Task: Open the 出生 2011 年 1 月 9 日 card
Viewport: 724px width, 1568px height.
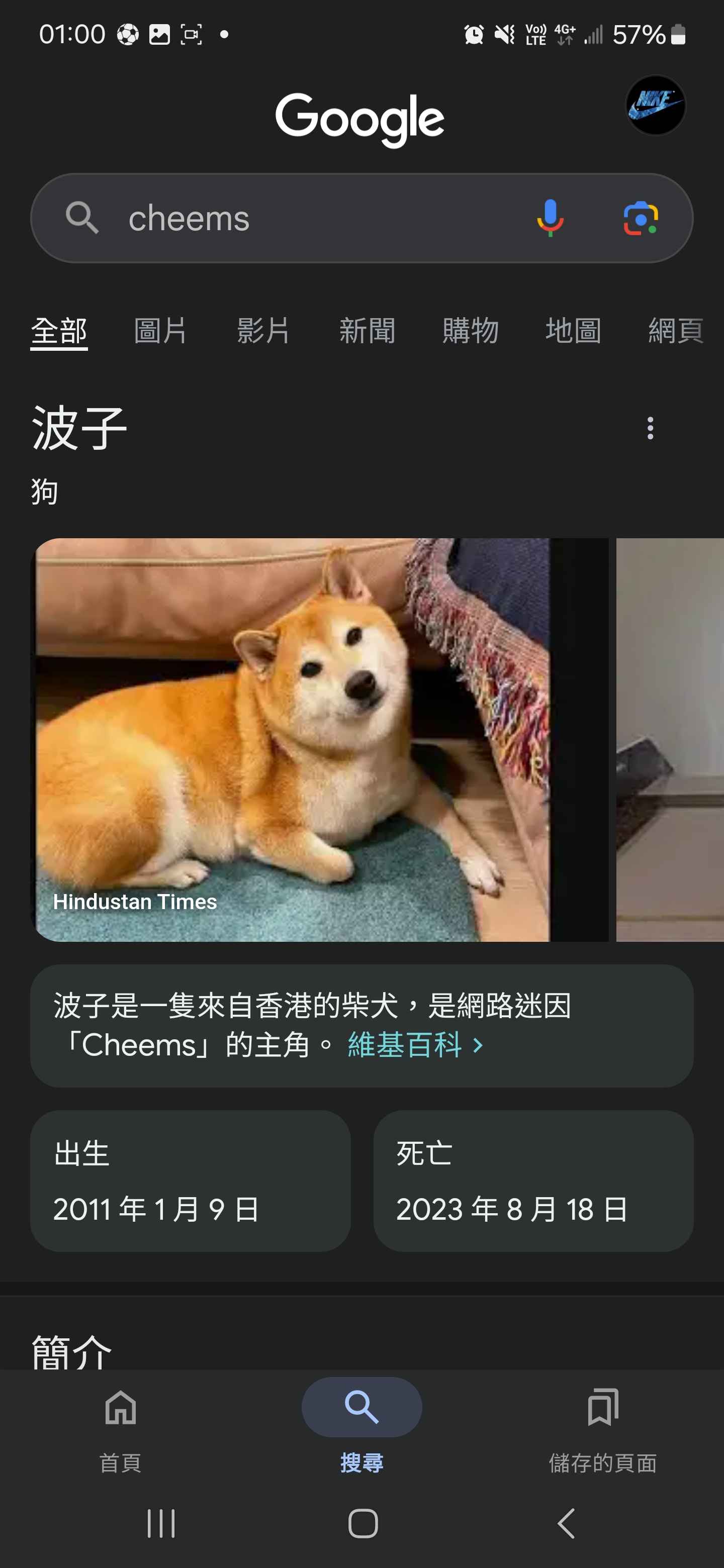Action: (x=190, y=1181)
